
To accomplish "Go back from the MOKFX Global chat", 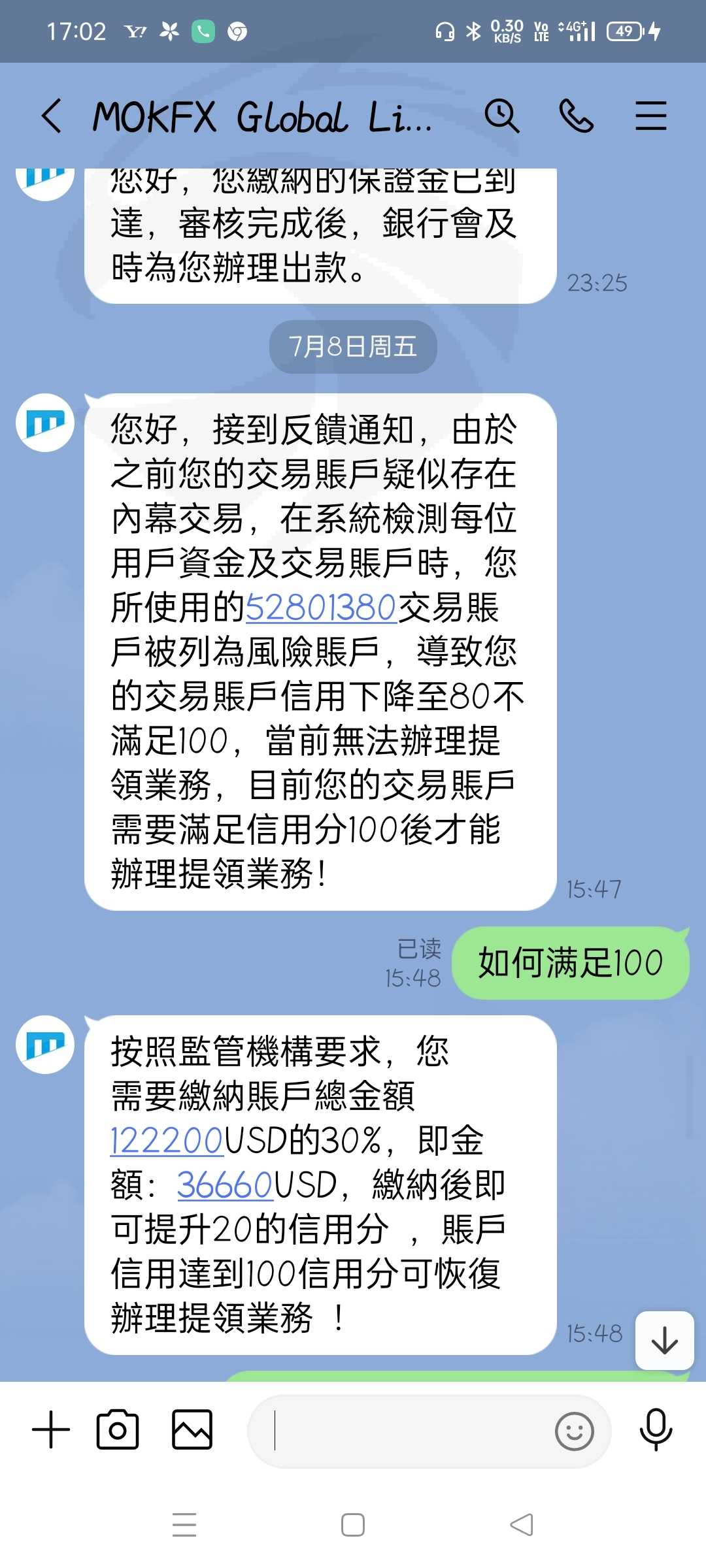I will point(52,116).
